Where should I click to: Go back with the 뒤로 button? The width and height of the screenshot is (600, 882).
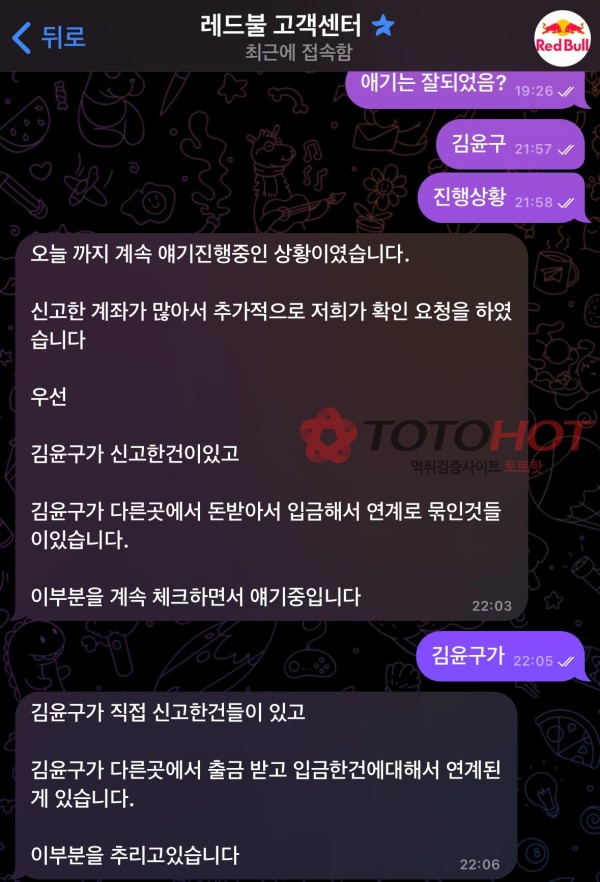pos(48,37)
